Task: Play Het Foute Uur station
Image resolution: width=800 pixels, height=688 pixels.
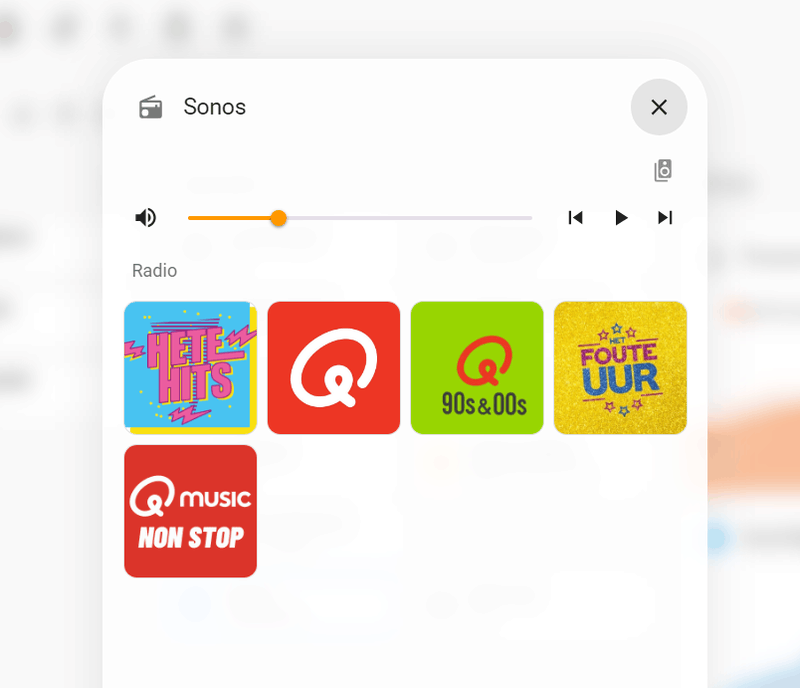Action: click(x=620, y=367)
